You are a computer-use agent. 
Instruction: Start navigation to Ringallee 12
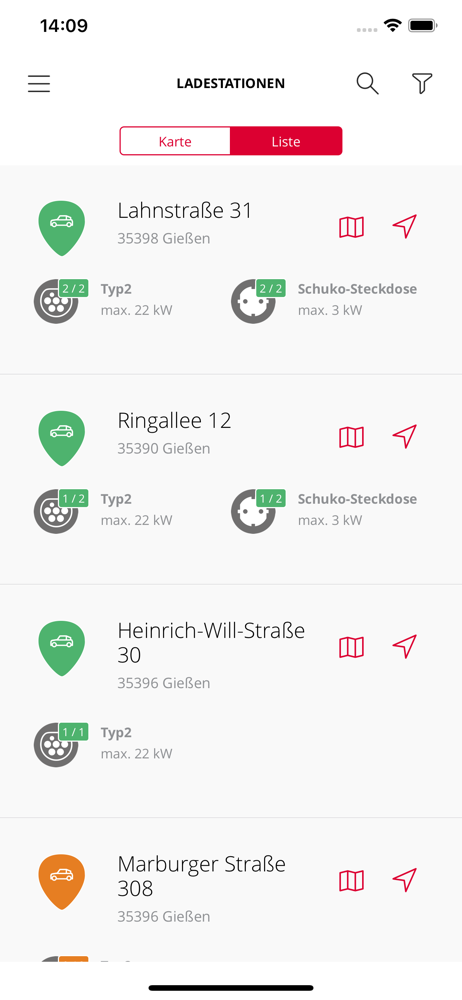pyautogui.click(x=405, y=437)
